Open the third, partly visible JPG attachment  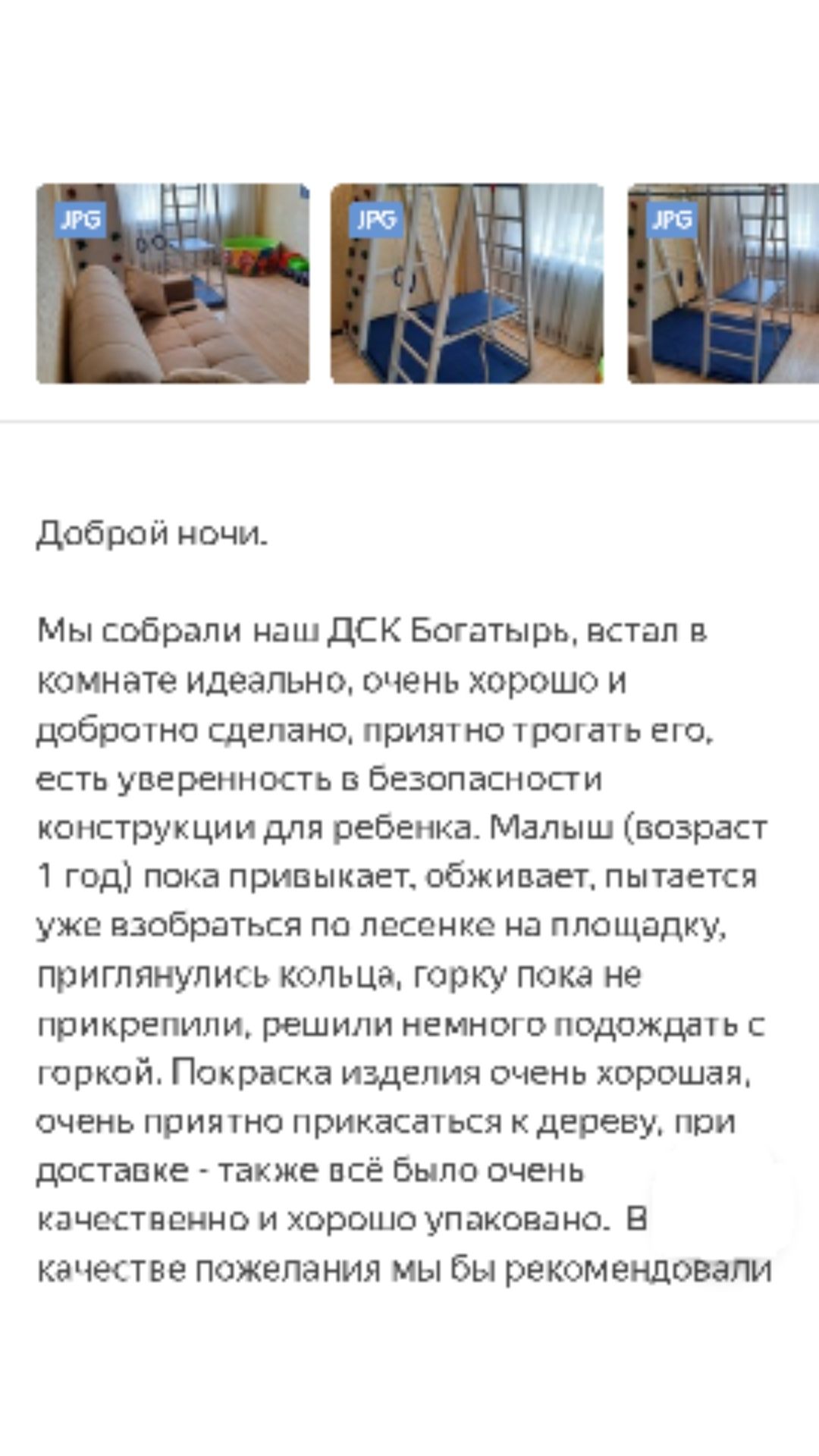[723, 284]
